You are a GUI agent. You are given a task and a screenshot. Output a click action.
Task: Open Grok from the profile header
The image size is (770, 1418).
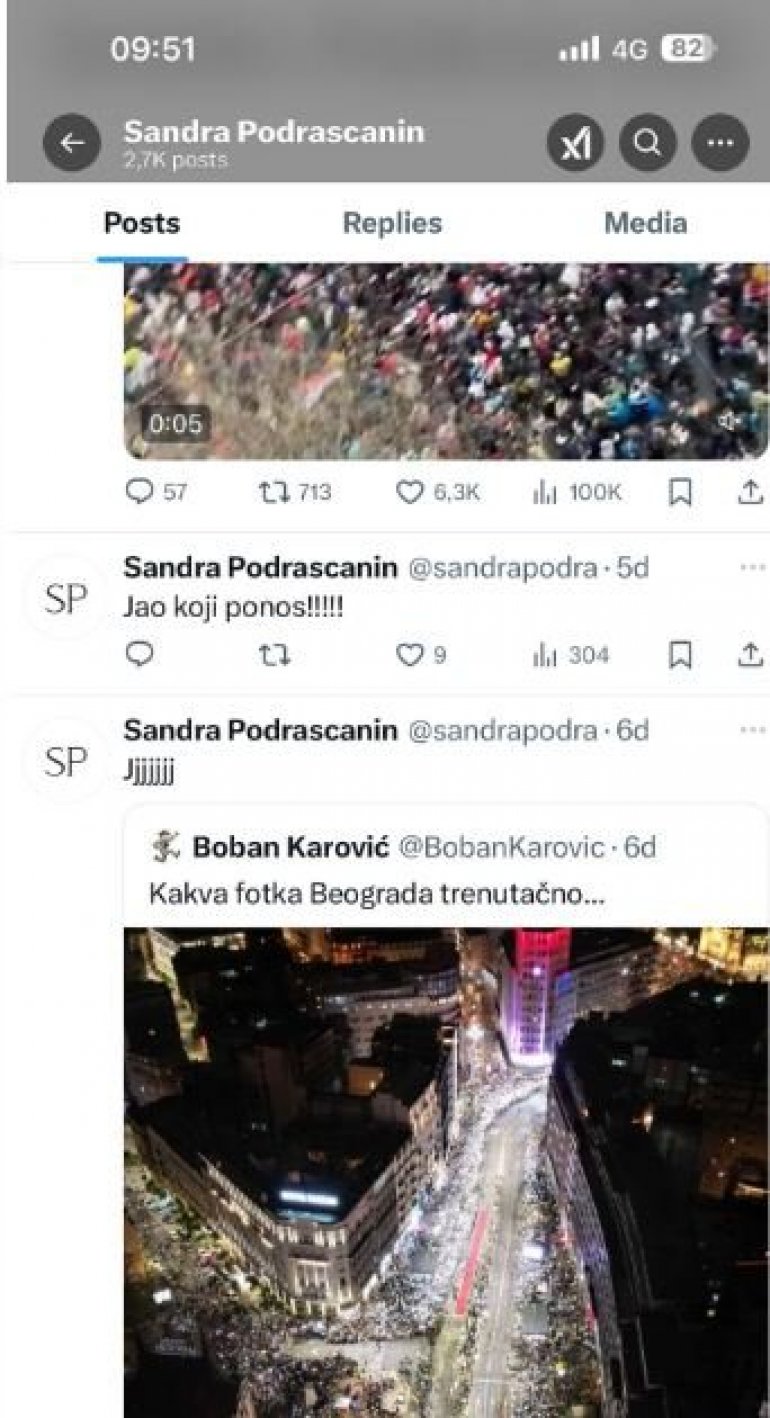[575, 144]
